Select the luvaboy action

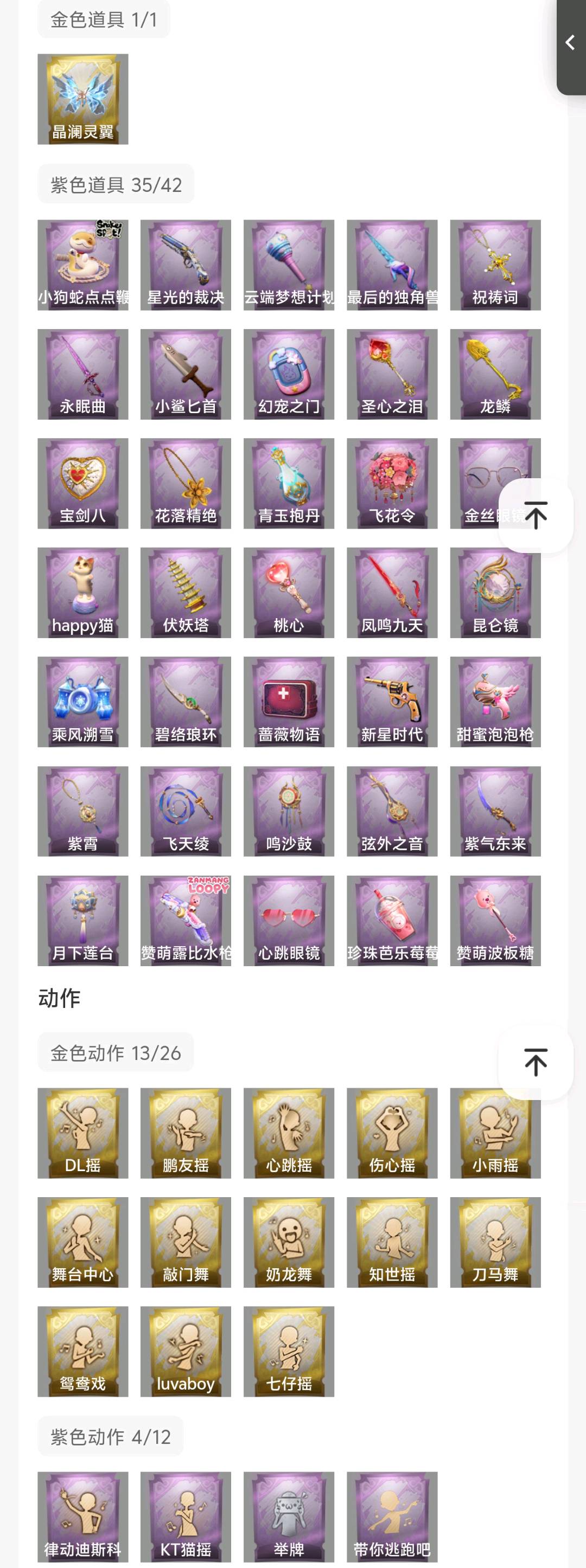tap(186, 1351)
